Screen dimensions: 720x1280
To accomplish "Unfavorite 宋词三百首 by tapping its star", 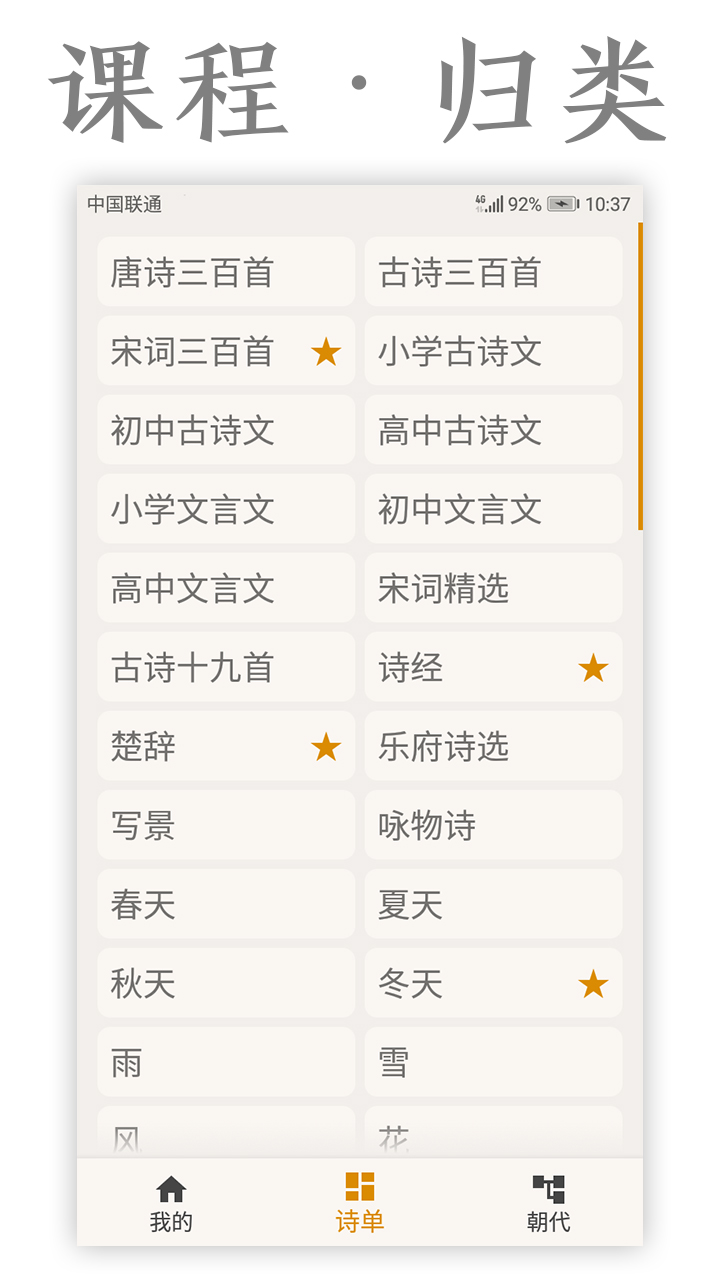I will [x=325, y=352].
